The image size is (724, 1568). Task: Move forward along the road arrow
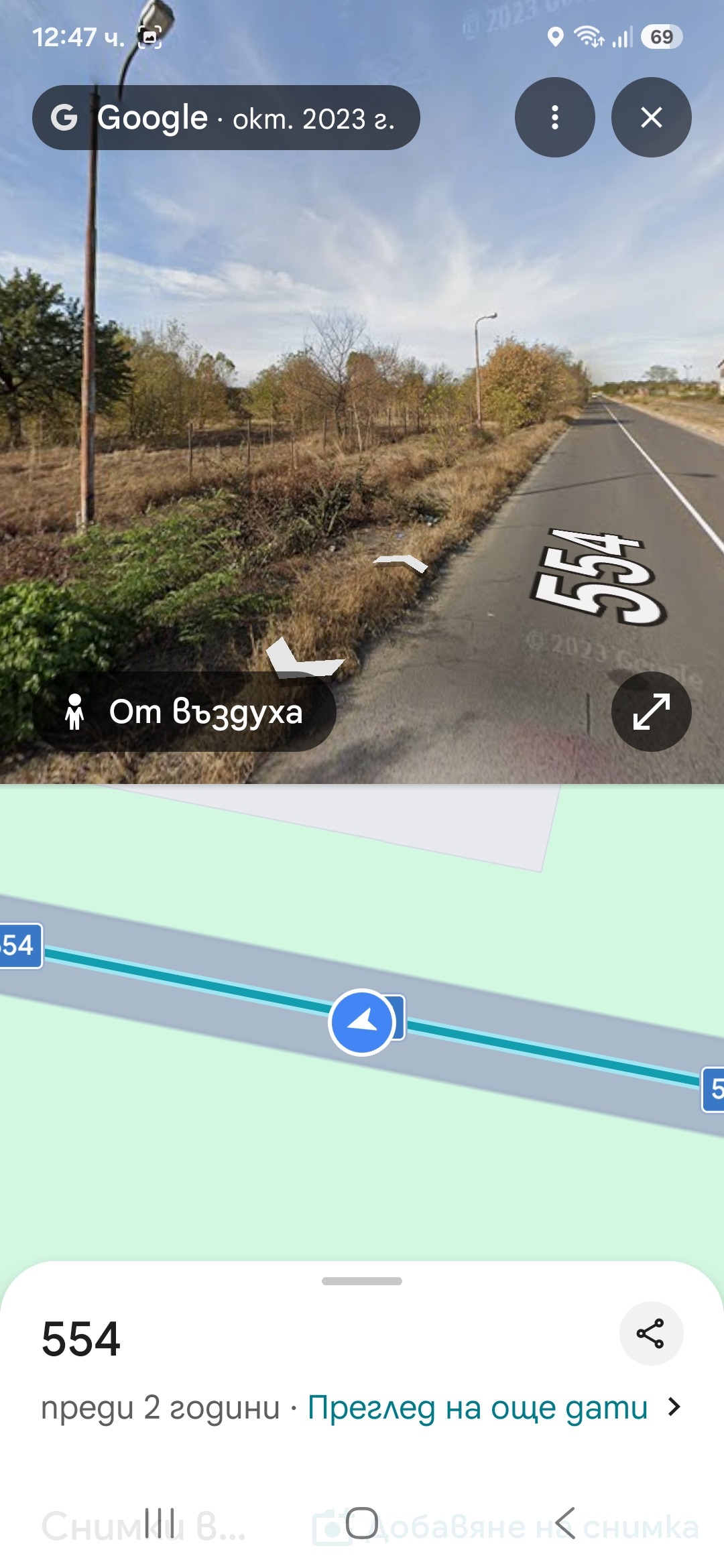pyautogui.click(x=400, y=564)
